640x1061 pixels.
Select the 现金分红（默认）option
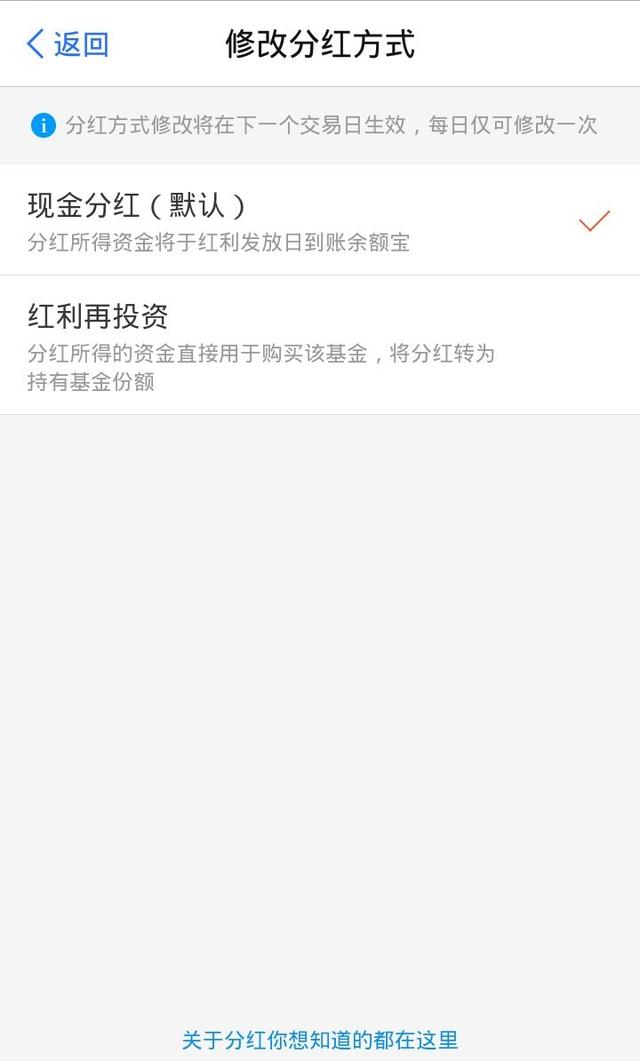coord(320,220)
